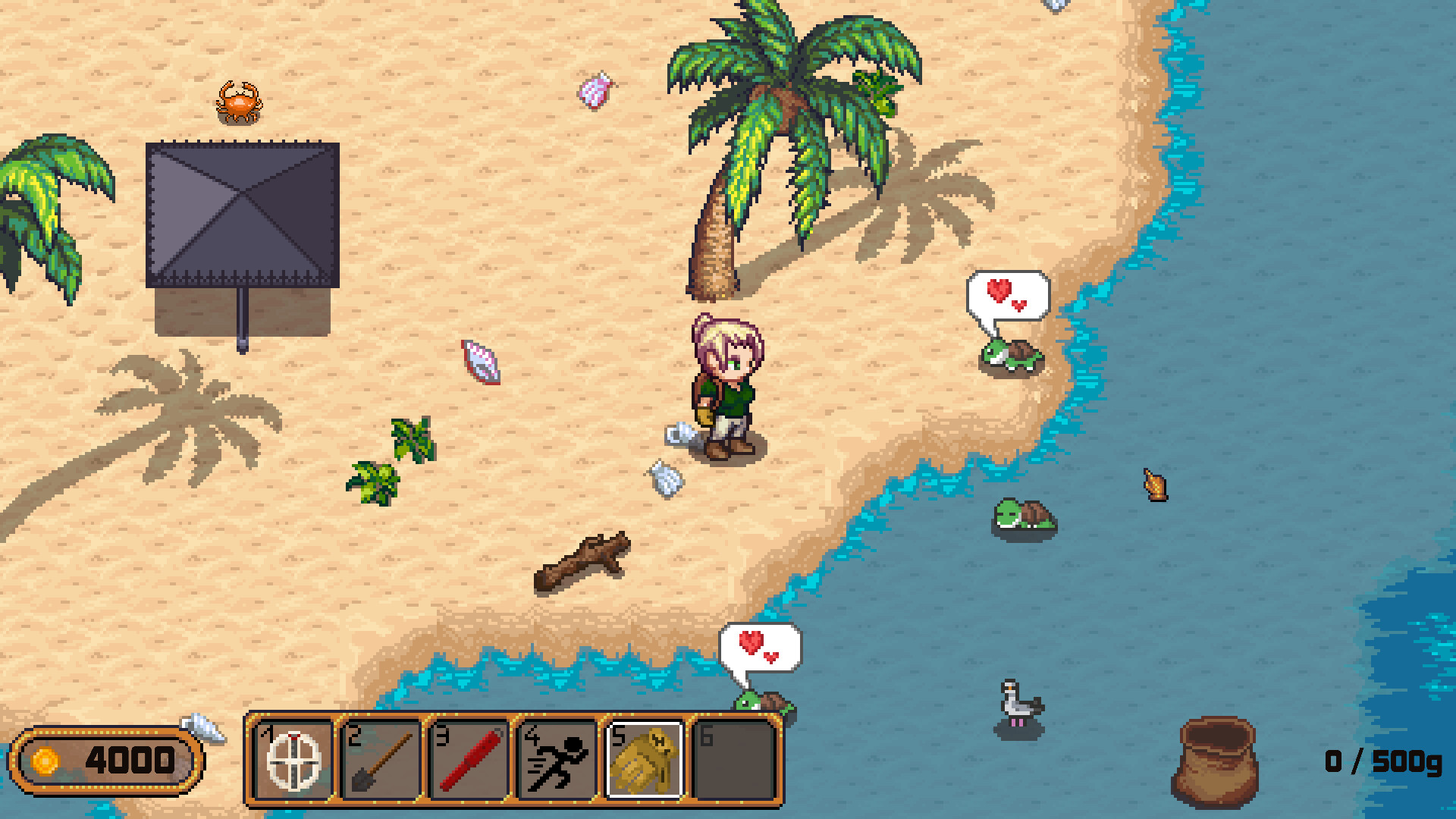This screenshot has height=819, width=1456.
Task: Select the crosshair tool in slot 1
Action: click(294, 759)
